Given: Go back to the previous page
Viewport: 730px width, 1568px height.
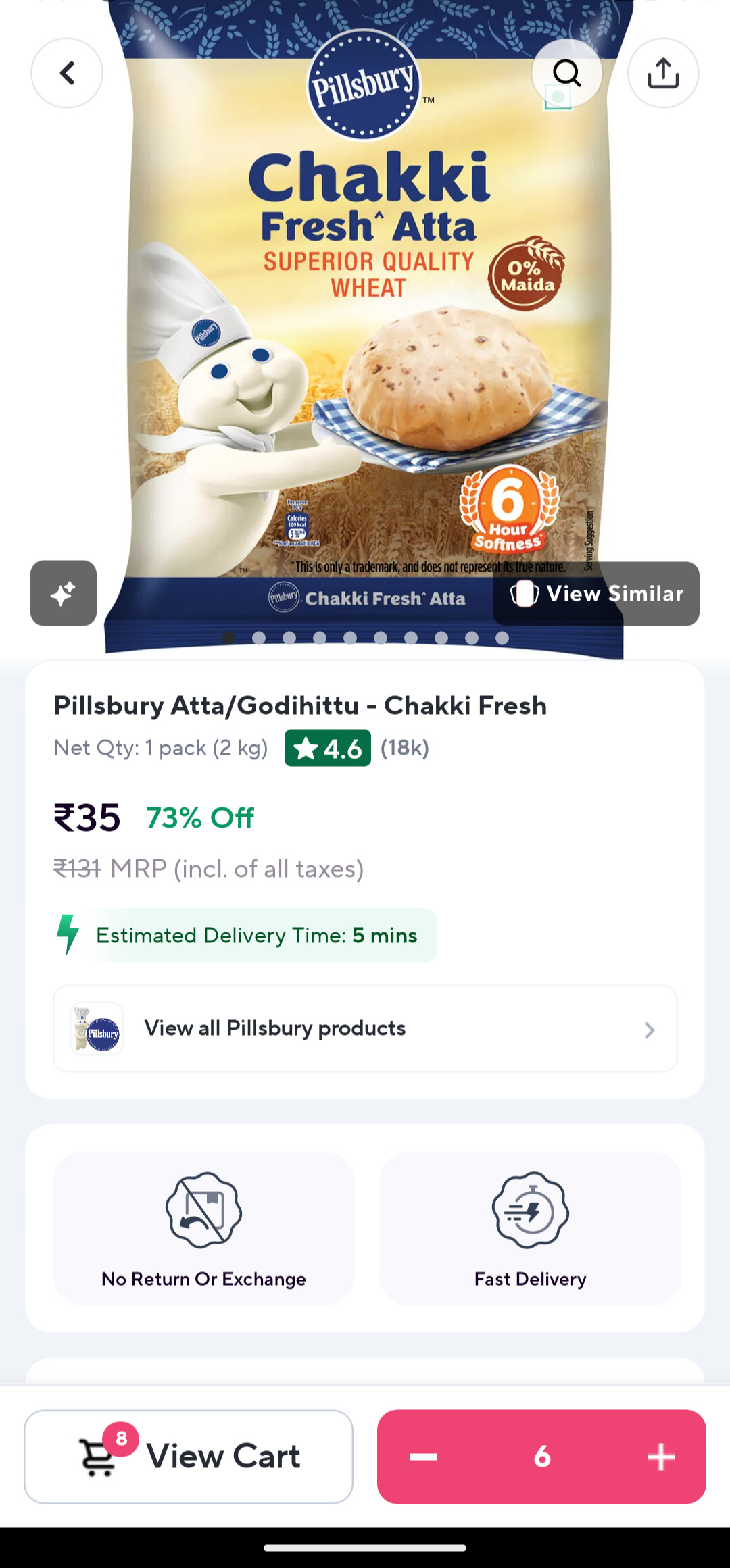Looking at the screenshot, I should pyautogui.click(x=67, y=73).
